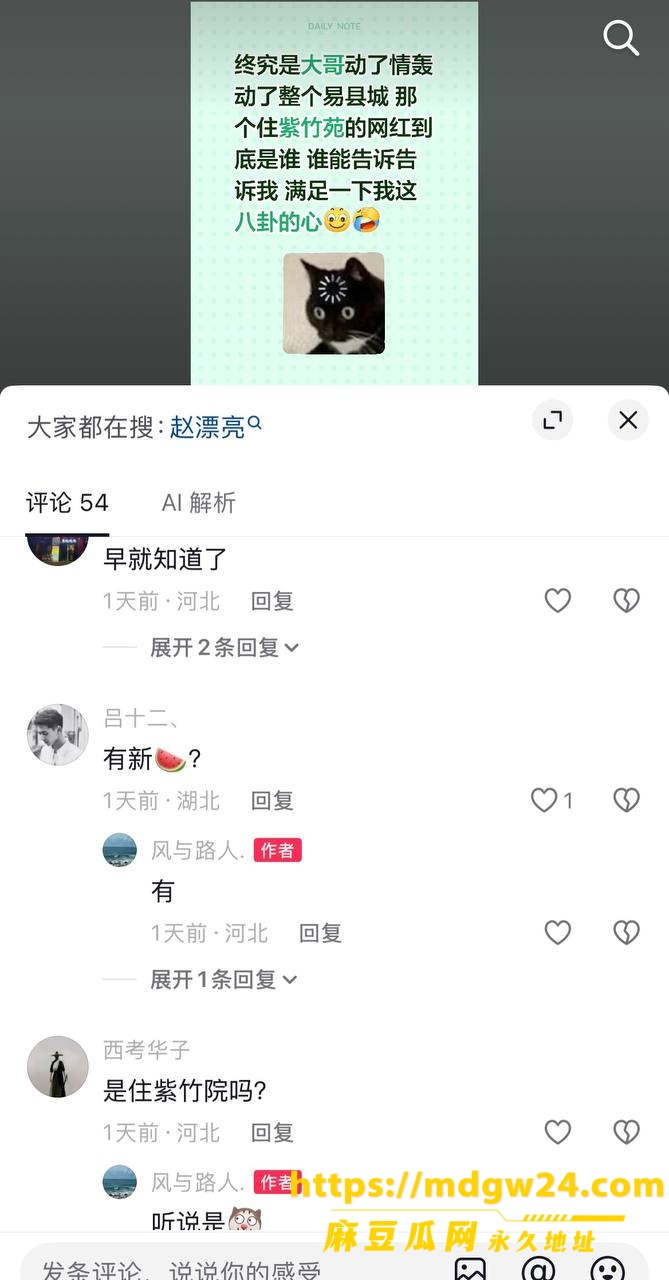Dislike 吕十二's comment
Screen dimensions: 669x1280
(x=626, y=800)
